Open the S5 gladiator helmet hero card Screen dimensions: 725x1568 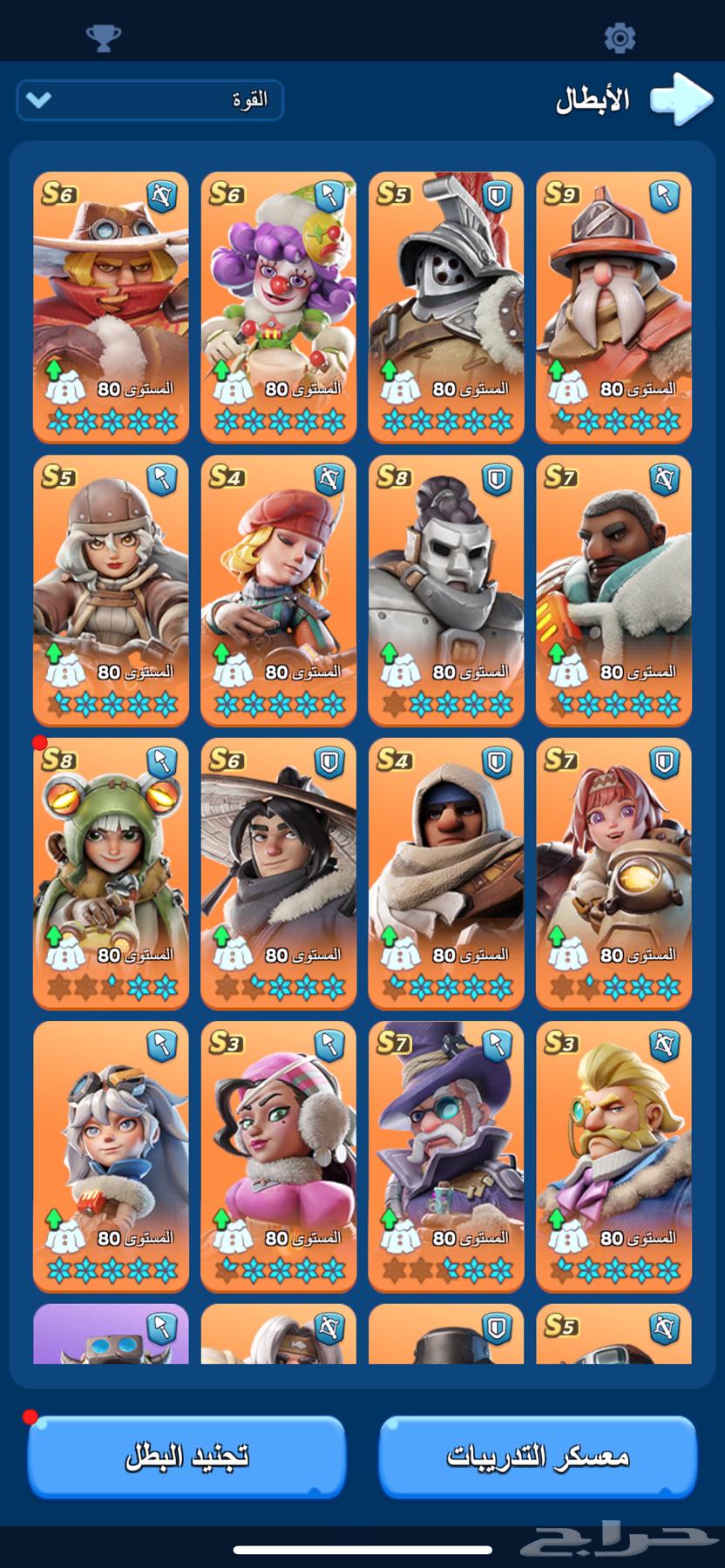[x=446, y=307]
